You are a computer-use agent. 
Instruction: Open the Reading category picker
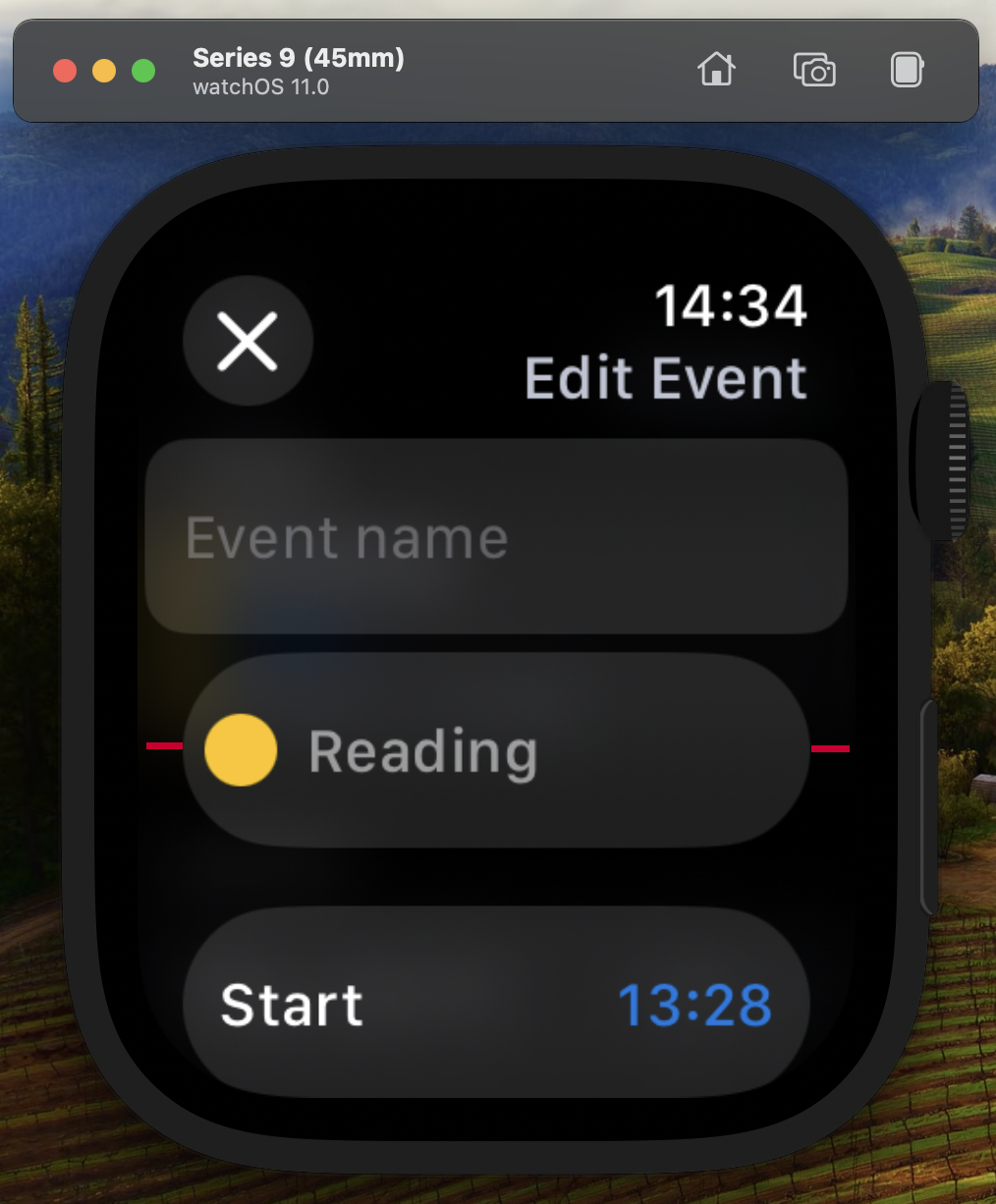coord(496,750)
